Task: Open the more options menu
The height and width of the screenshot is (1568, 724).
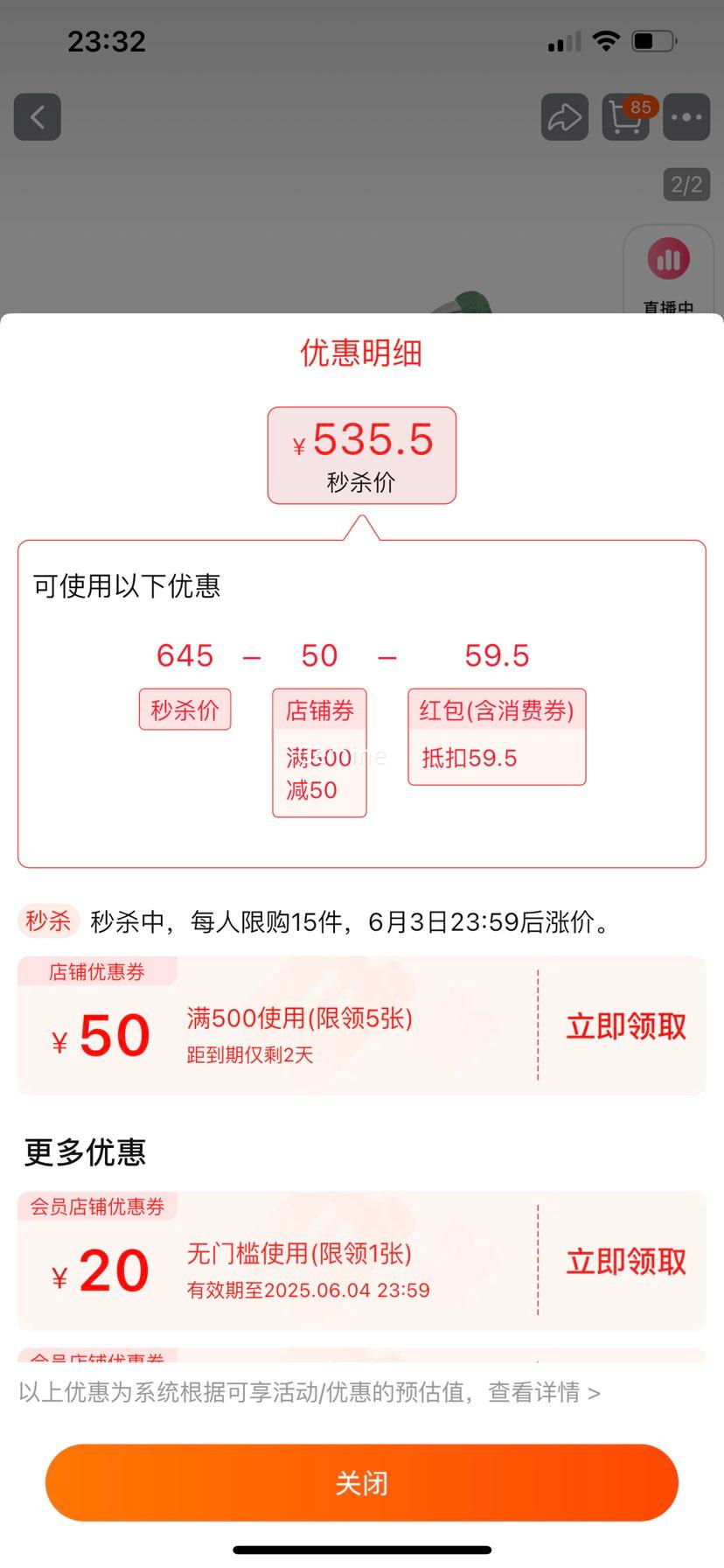Action: pos(686,117)
